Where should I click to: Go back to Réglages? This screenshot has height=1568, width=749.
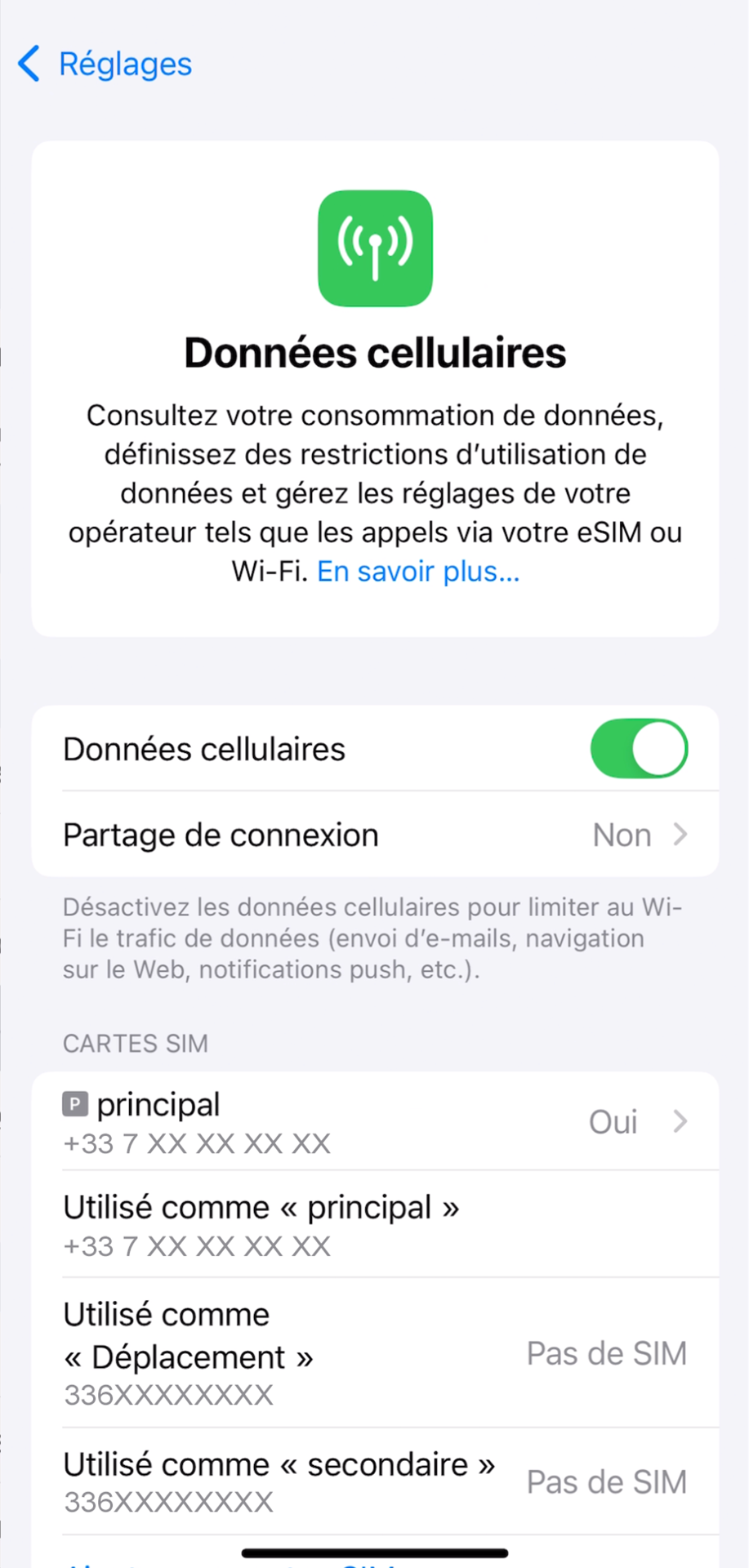(105, 64)
